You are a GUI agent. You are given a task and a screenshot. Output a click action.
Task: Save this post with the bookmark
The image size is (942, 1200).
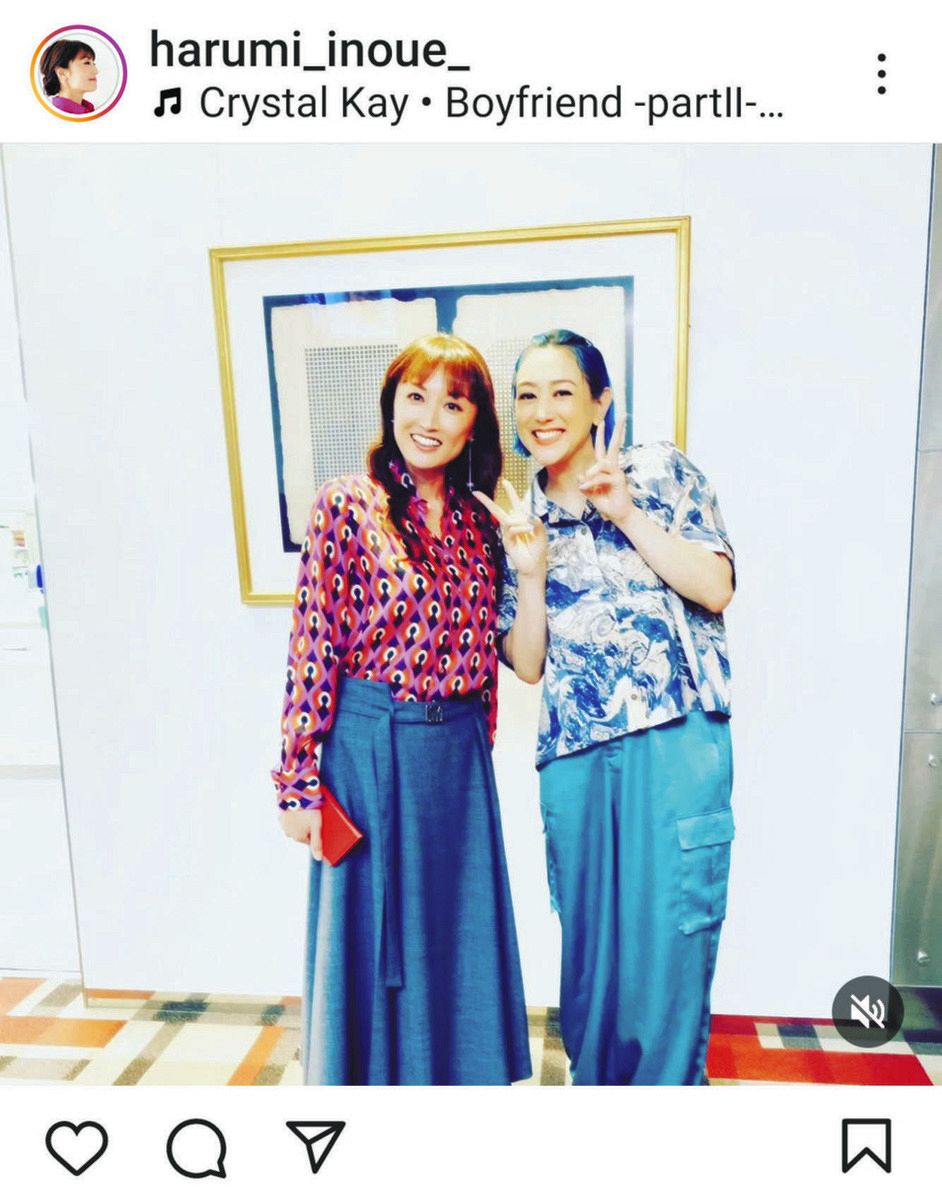pos(866,1147)
